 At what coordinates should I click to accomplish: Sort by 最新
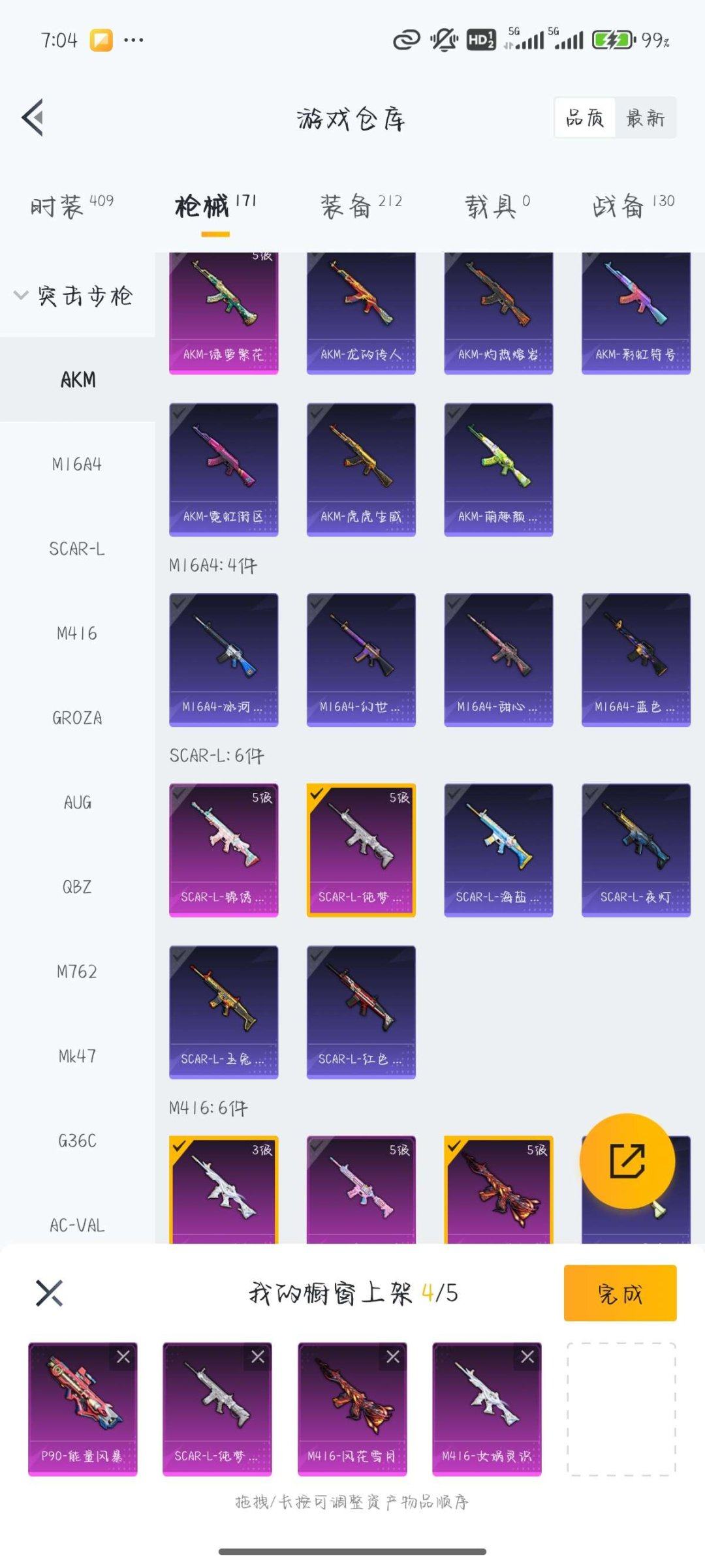pos(645,118)
